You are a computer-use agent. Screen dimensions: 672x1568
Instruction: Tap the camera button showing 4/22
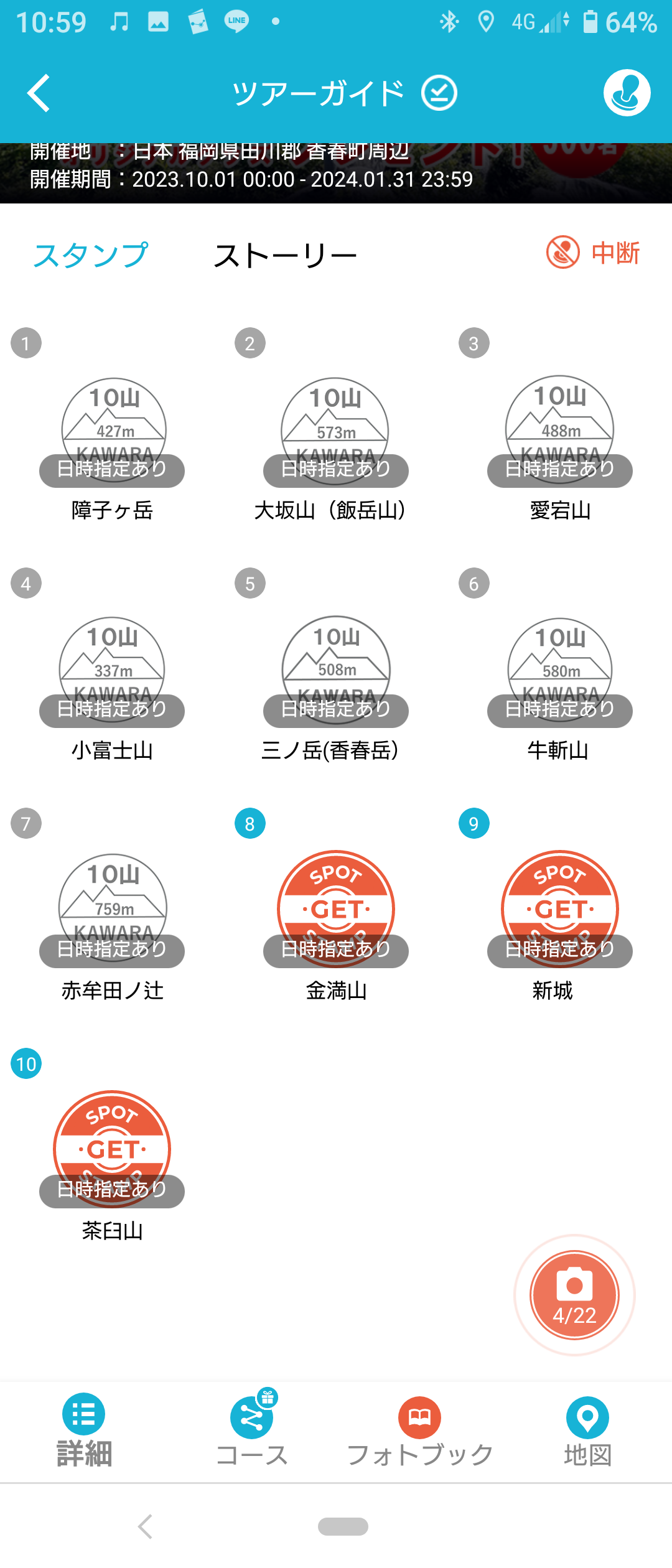point(574,1295)
